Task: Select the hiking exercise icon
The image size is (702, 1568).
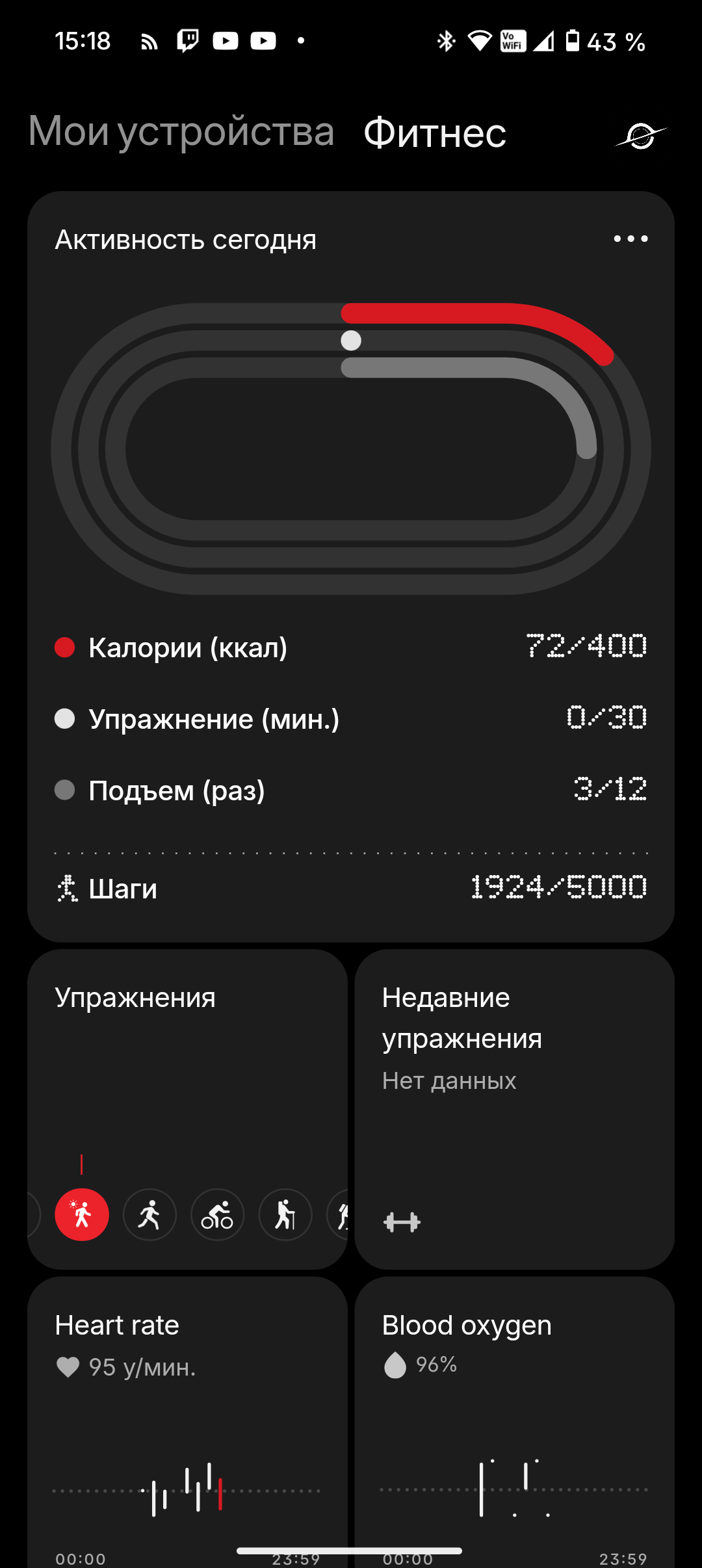Action: click(285, 1214)
